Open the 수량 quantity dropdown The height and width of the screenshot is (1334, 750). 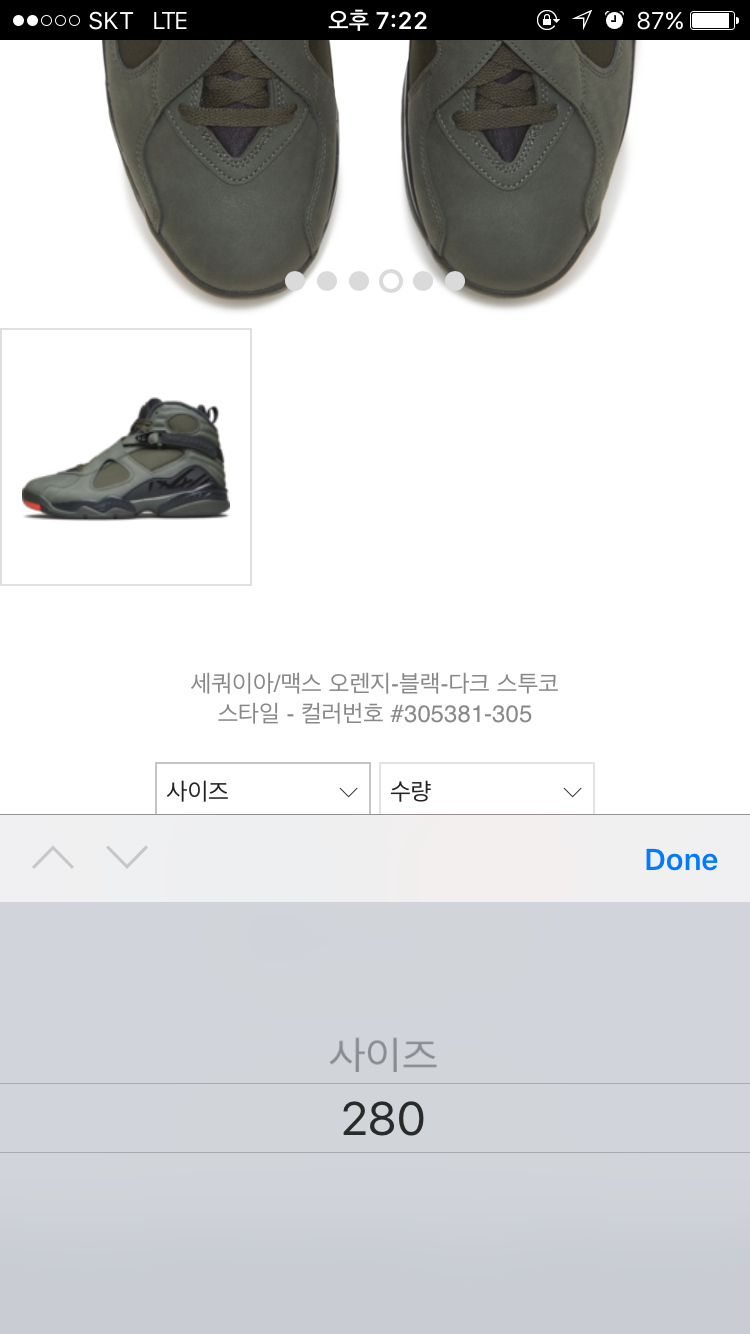487,791
